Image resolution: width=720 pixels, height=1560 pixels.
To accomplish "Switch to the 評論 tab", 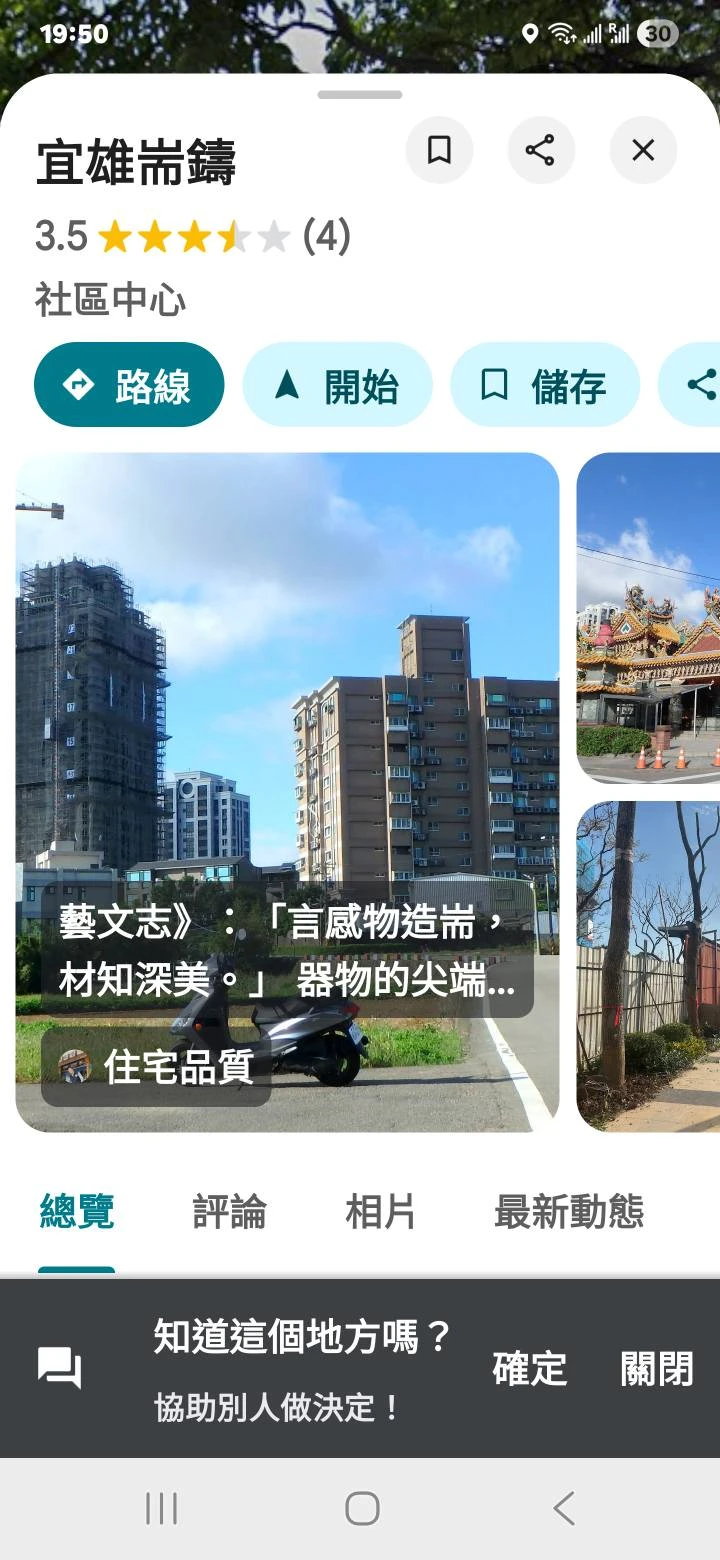I will pos(229,1212).
